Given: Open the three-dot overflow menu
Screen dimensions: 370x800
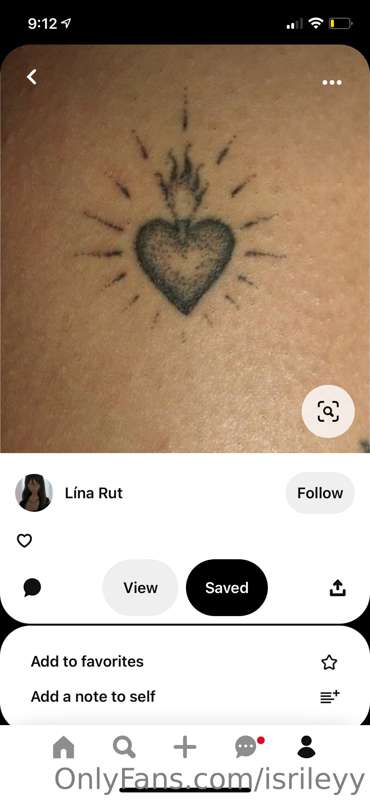Looking at the screenshot, I should [x=332, y=83].
